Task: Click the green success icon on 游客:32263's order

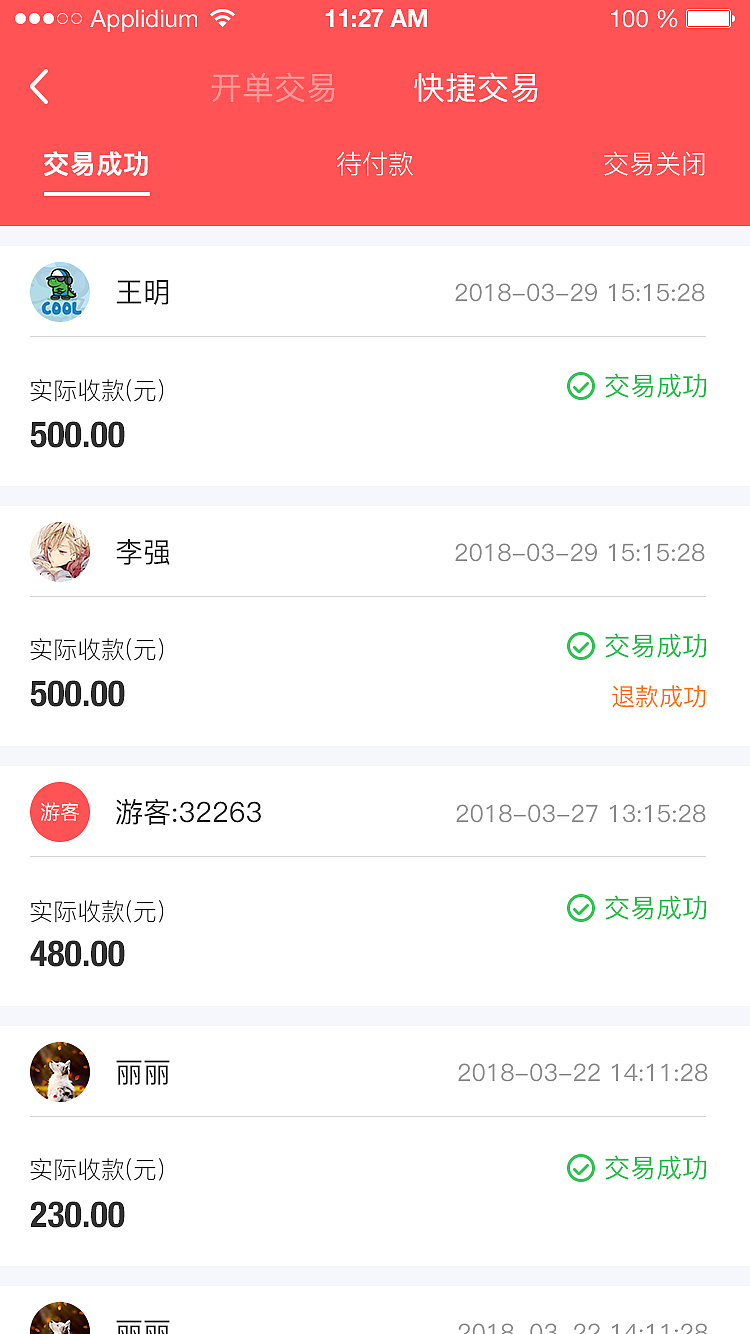Action: click(x=581, y=908)
